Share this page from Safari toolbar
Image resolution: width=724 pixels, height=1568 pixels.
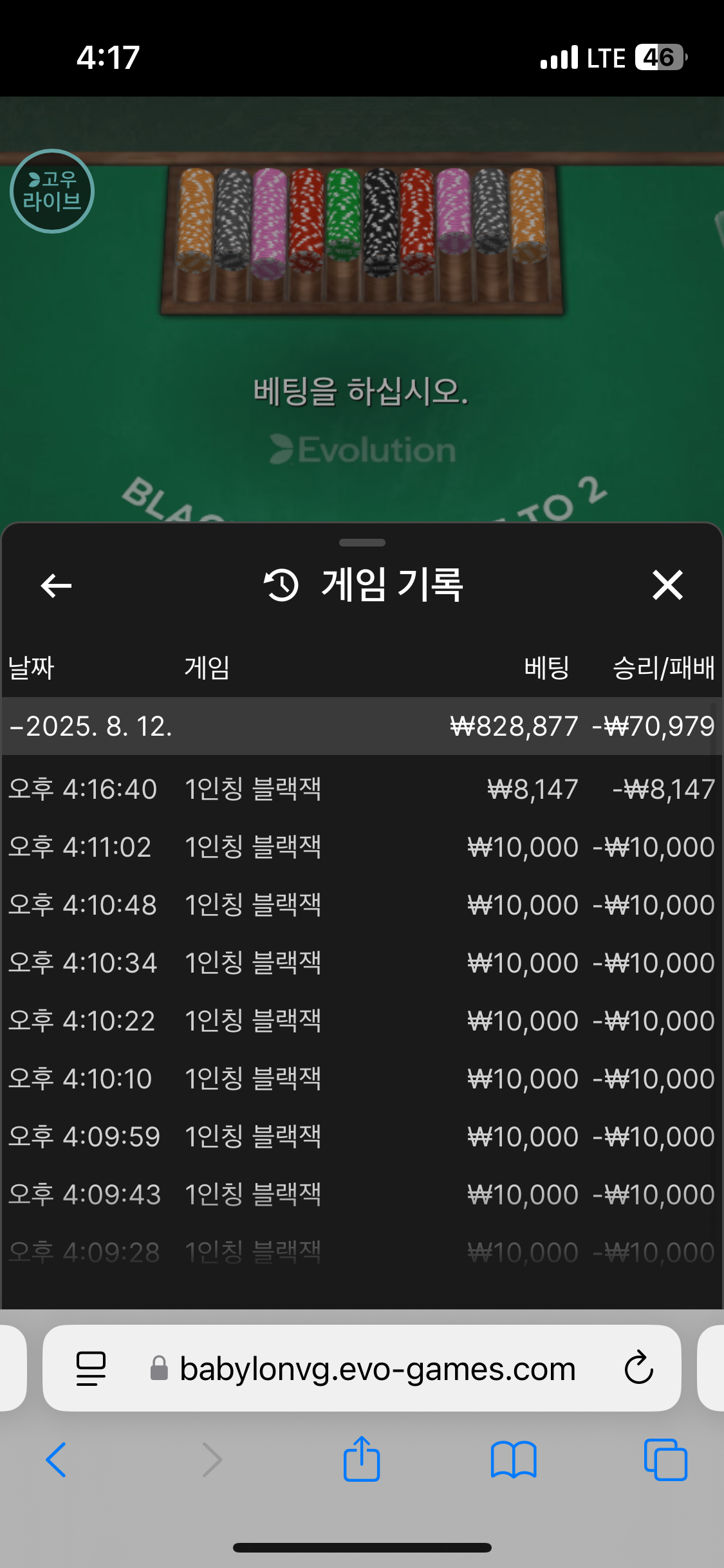click(x=362, y=1459)
